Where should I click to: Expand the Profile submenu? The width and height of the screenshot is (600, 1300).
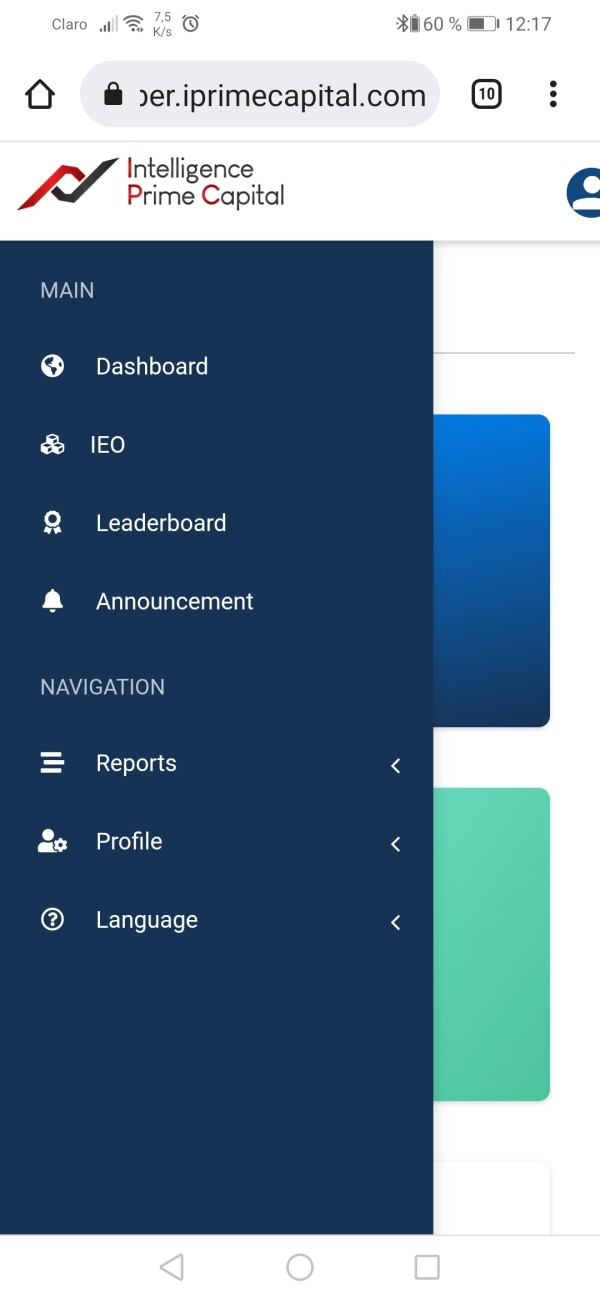[x=216, y=842]
